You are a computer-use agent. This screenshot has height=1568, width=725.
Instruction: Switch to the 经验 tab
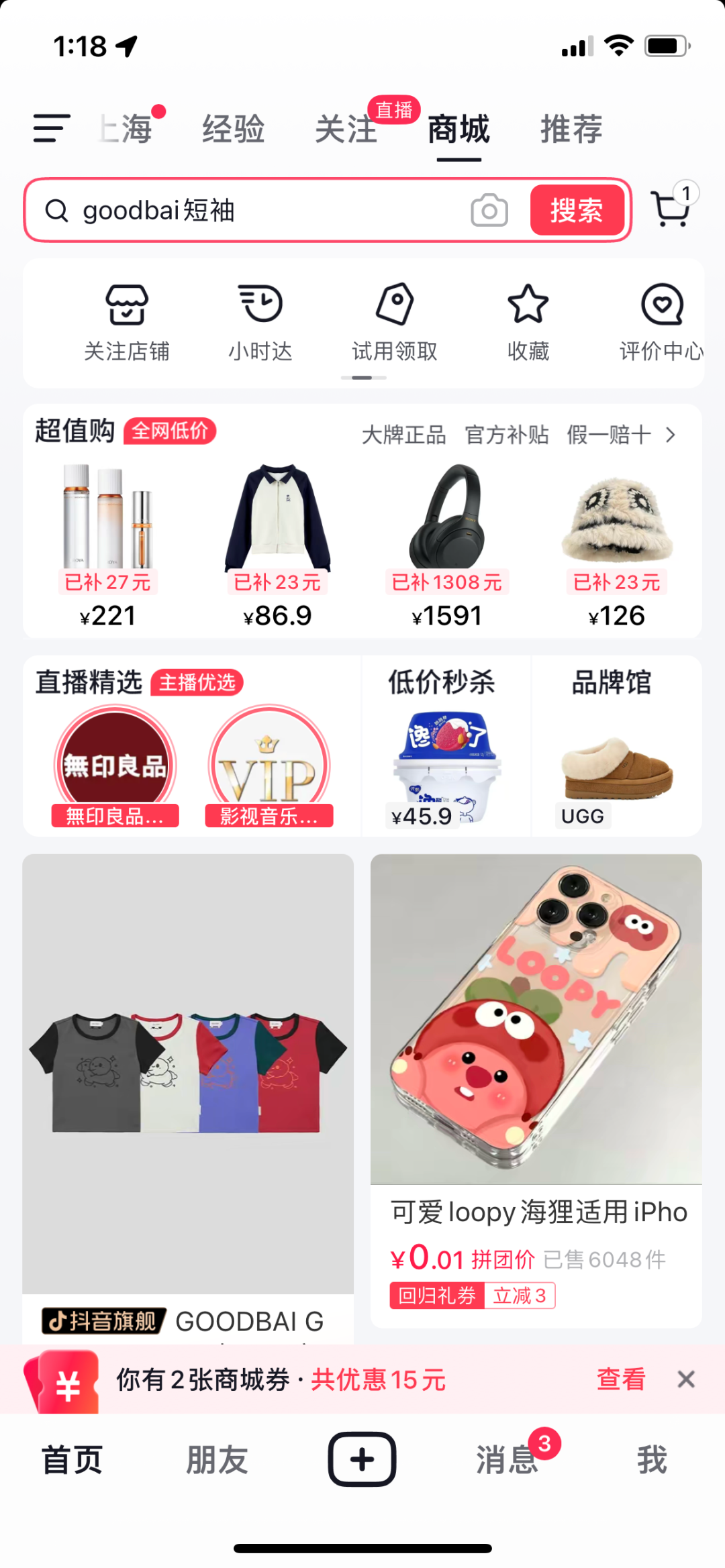(234, 129)
